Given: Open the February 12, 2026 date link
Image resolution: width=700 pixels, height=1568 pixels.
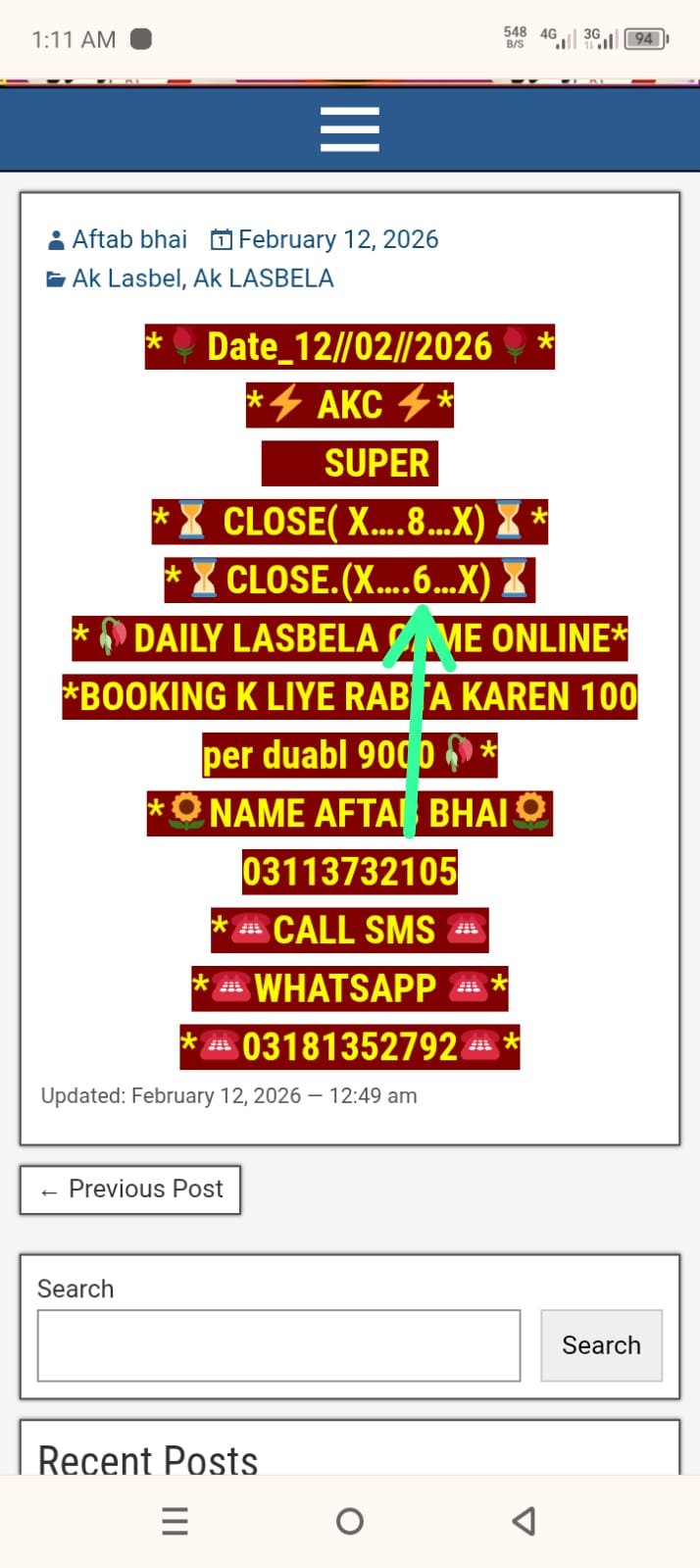Looking at the screenshot, I should 337,239.
